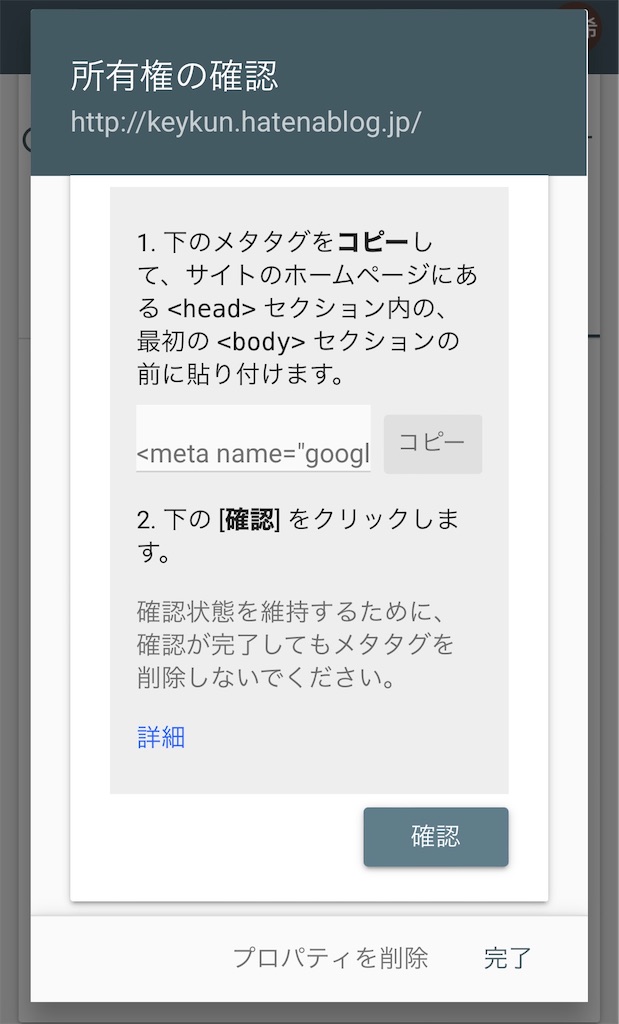Tap the コピー button to copy the meta tag
The height and width of the screenshot is (1024, 619).
point(432,443)
